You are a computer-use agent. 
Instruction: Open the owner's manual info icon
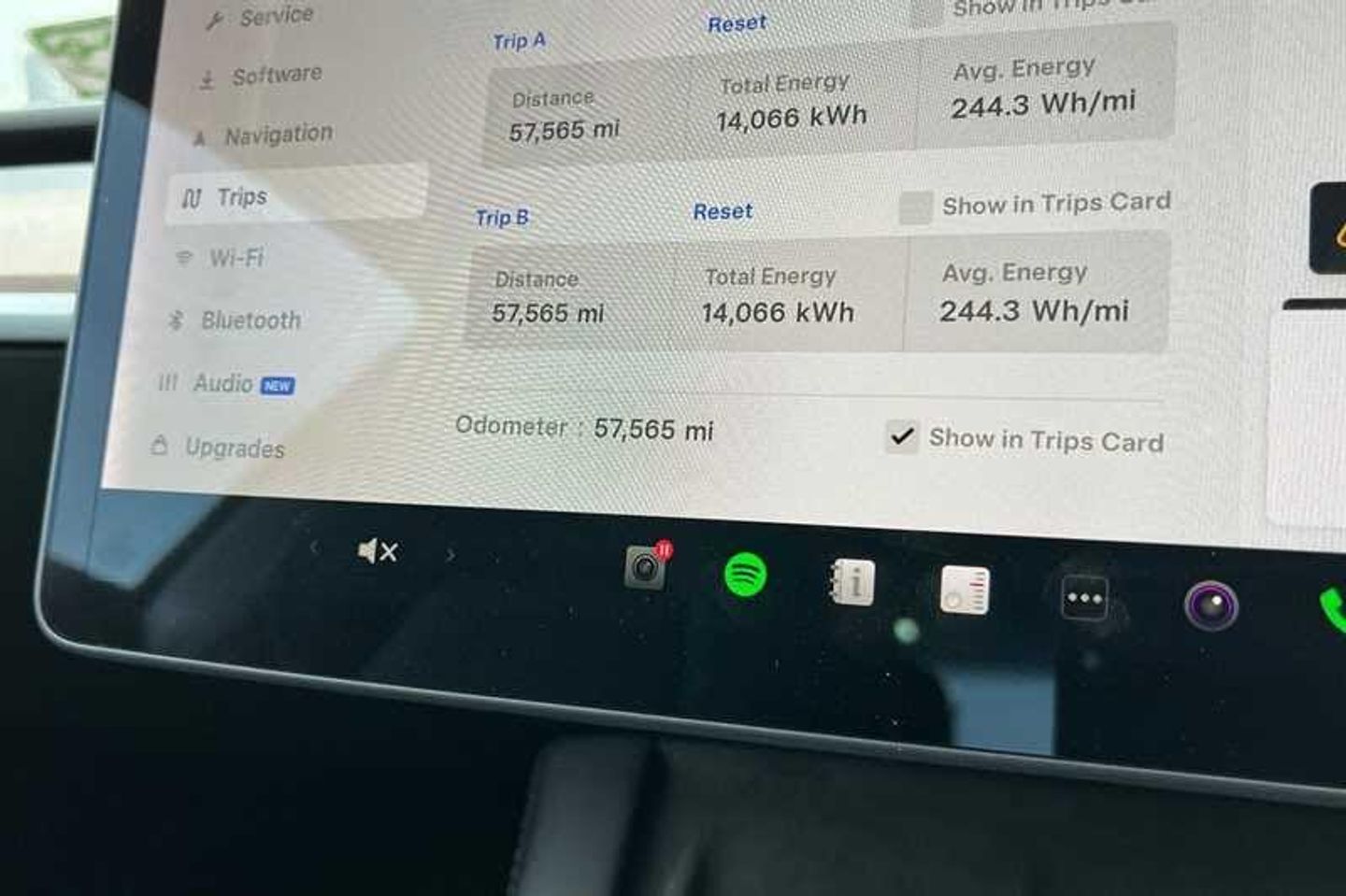click(852, 582)
